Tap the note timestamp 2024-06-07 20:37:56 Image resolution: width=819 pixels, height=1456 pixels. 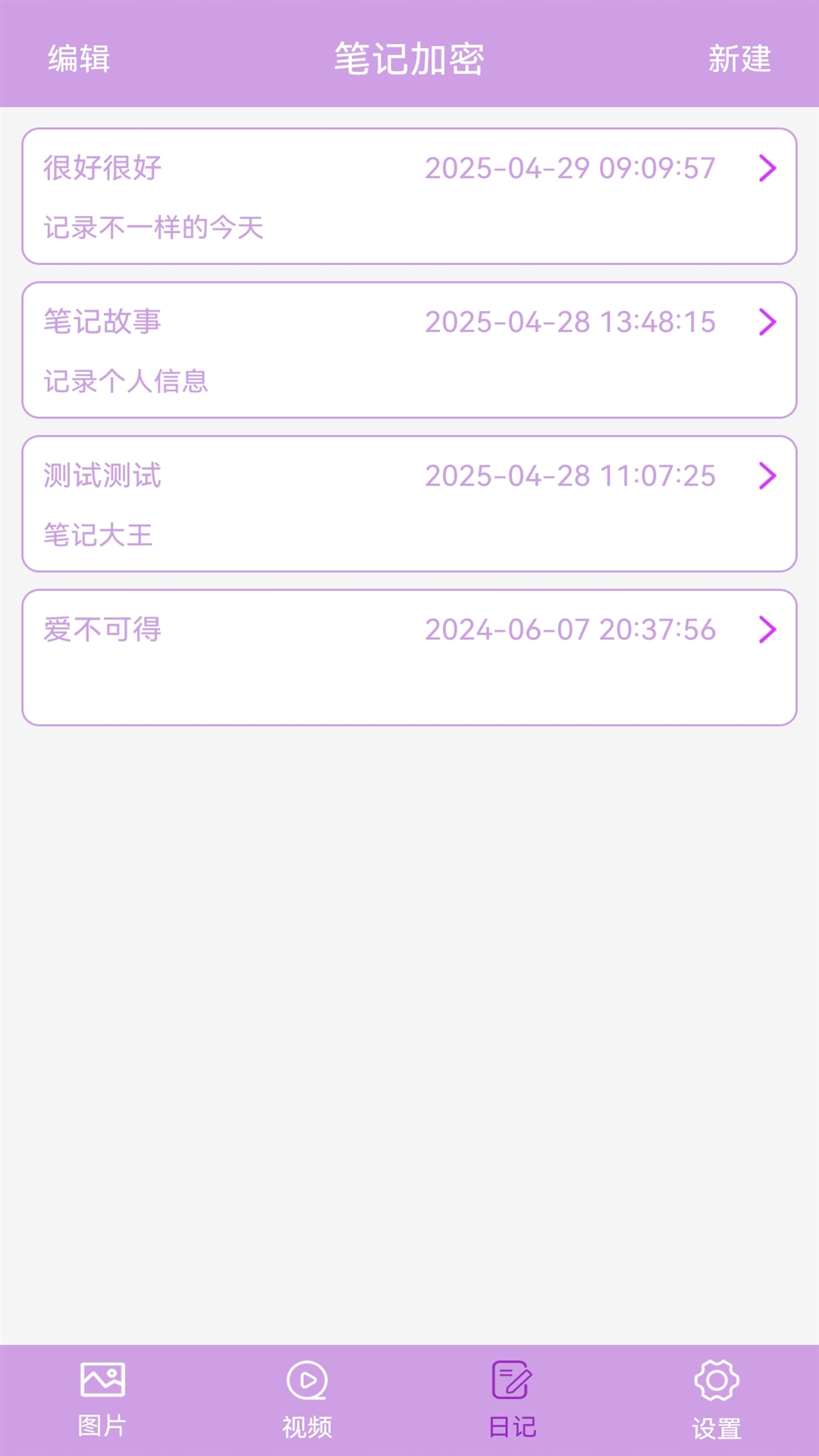(x=570, y=629)
